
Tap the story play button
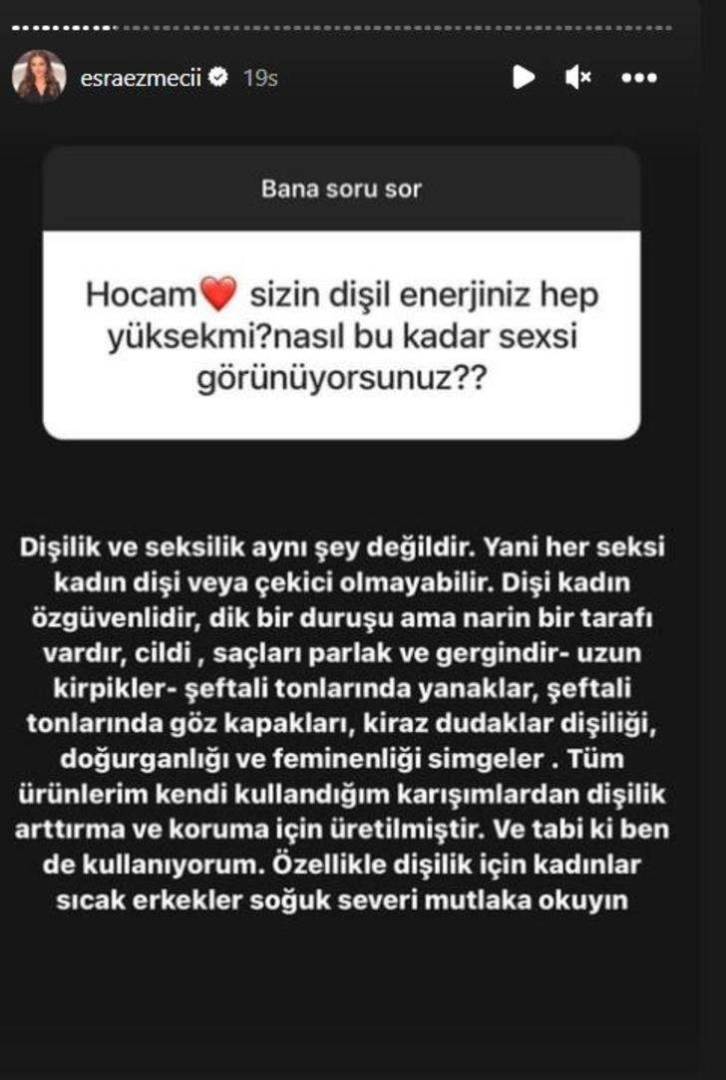click(523, 77)
